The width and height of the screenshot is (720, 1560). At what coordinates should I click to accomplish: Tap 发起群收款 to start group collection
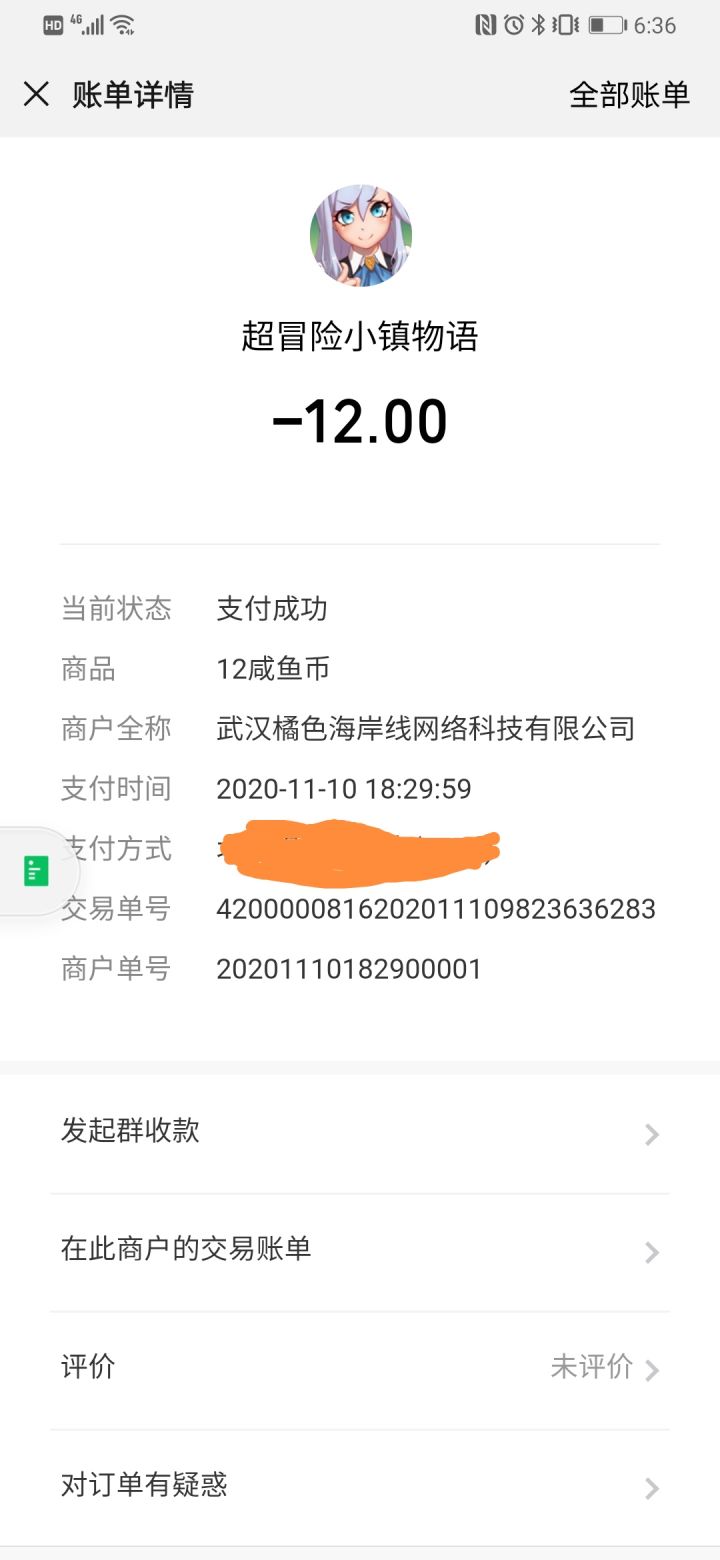[131, 1131]
